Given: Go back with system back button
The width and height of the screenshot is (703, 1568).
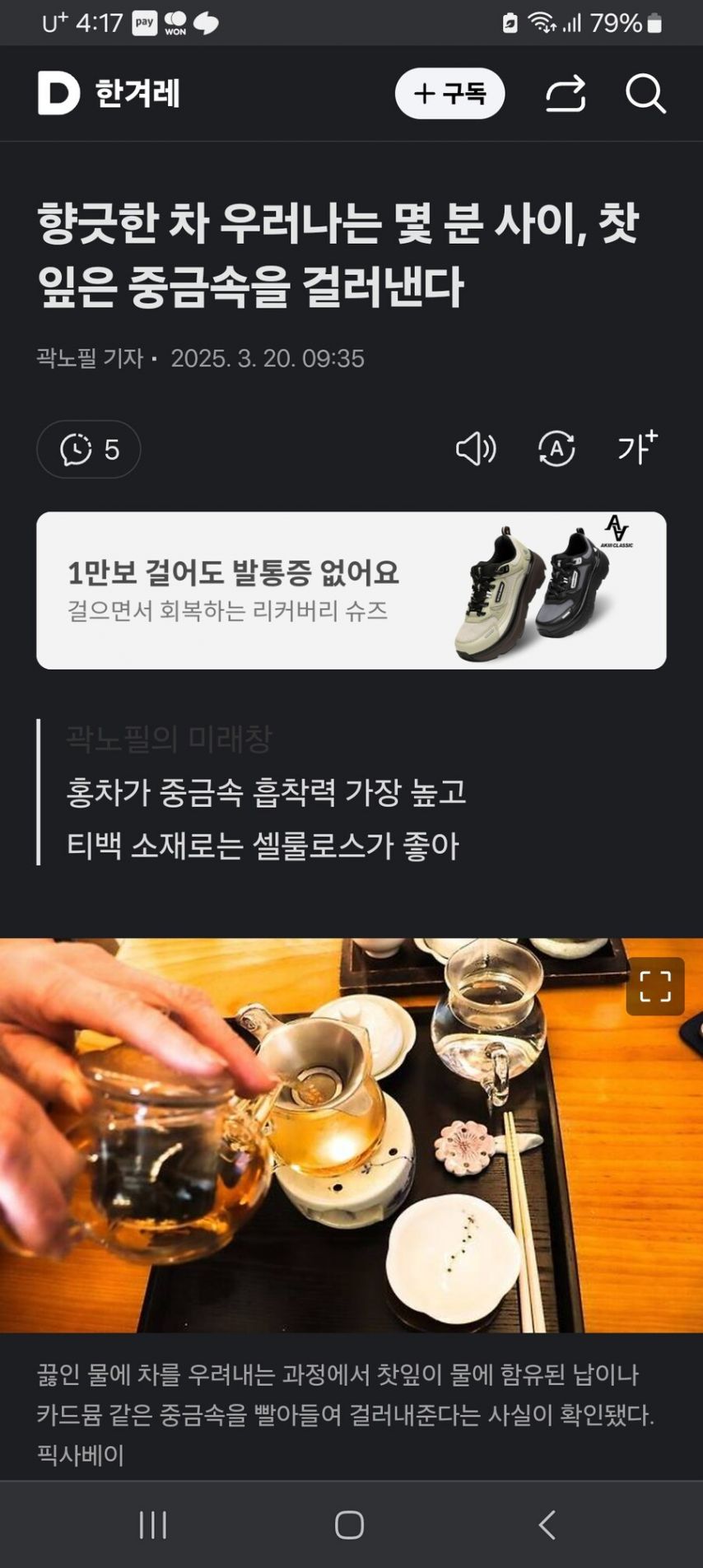Looking at the screenshot, I should 547,1524.
